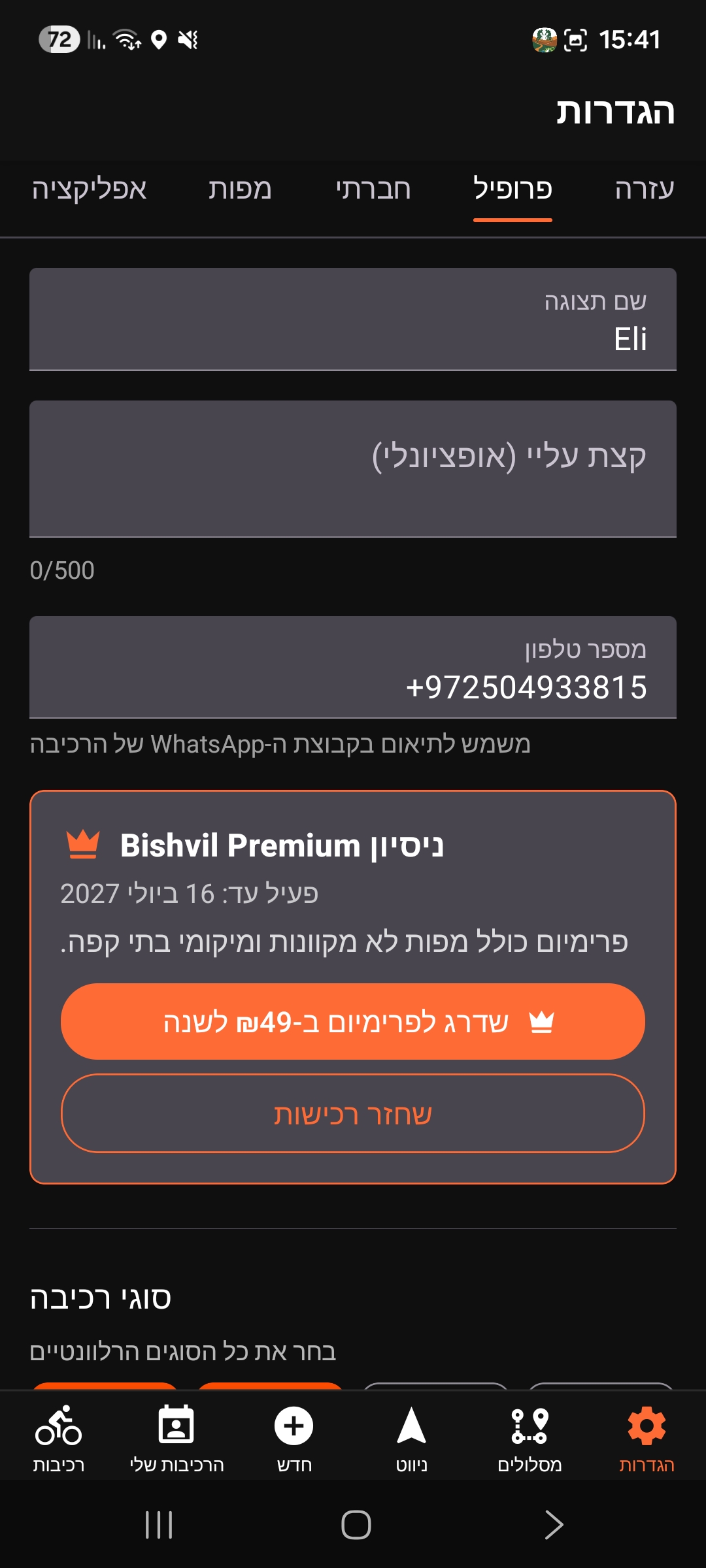Open the רכיבות tab in bottom navigation
The width and height of the screenshot is (706, 1568).
[x=59, y=1439]
